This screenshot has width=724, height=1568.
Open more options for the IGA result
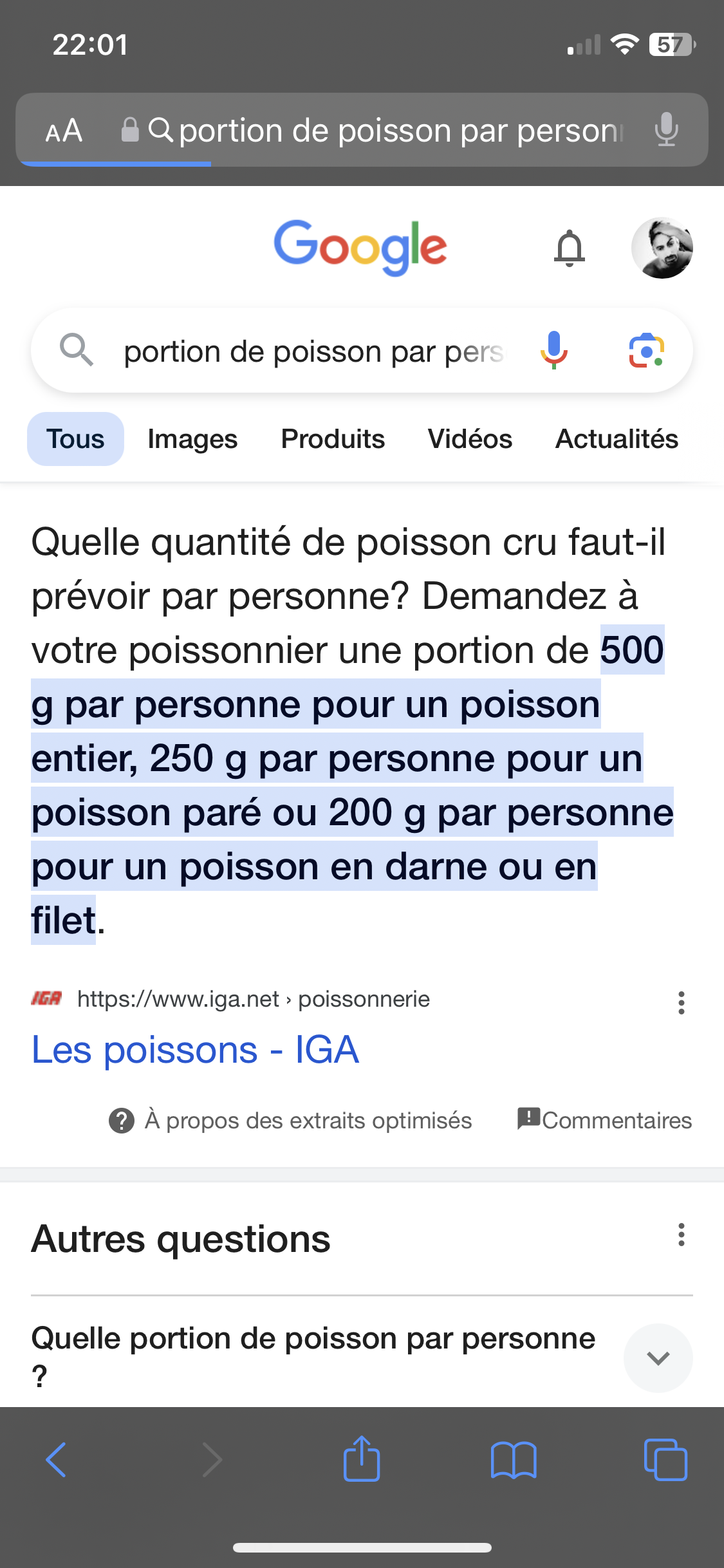click(x=681, y=1003)
